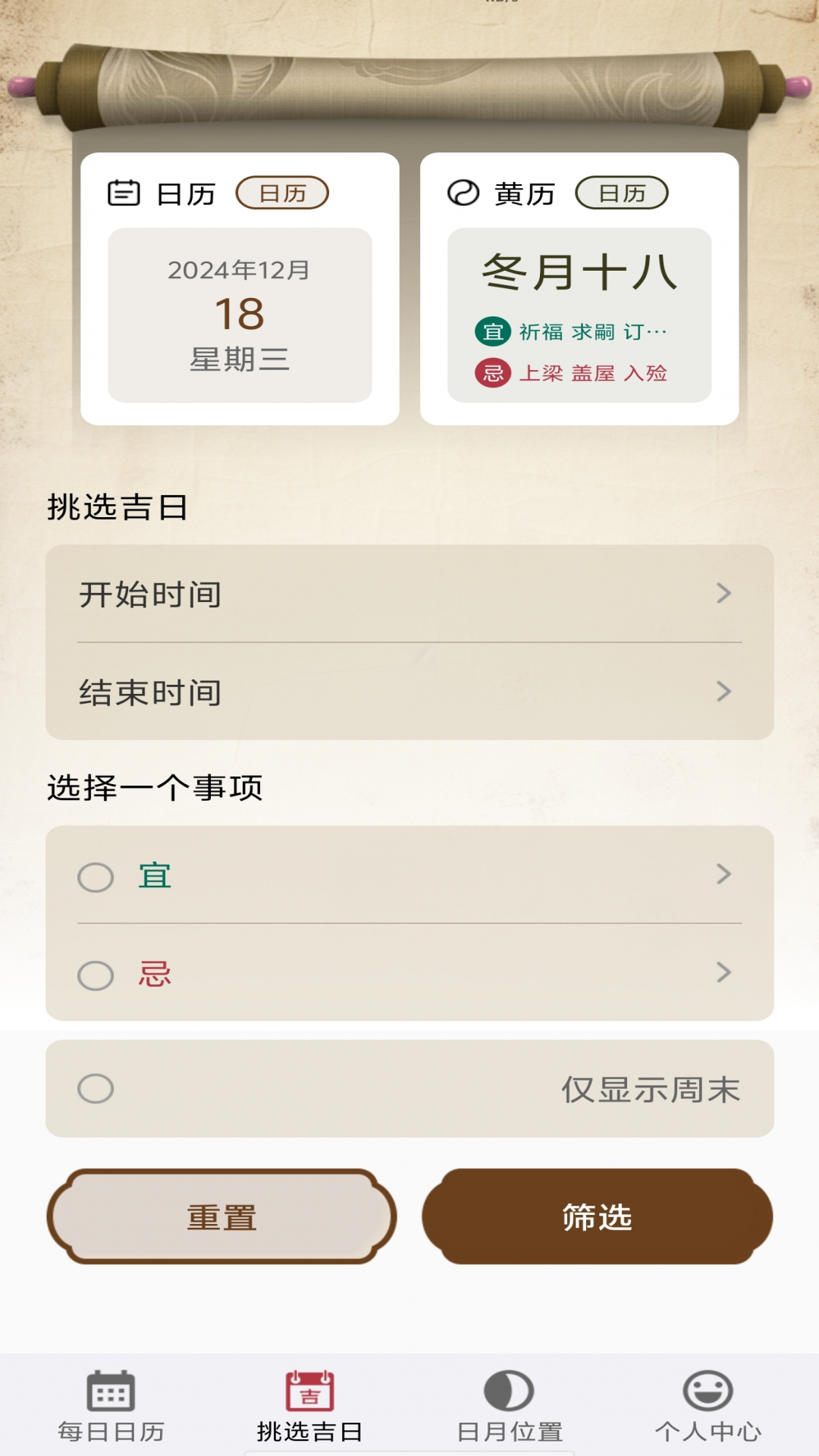The height and width of the screenshot is (1456, 819).
Task: Pick the 结束时间 end date
Action: [x=409, y=692]
